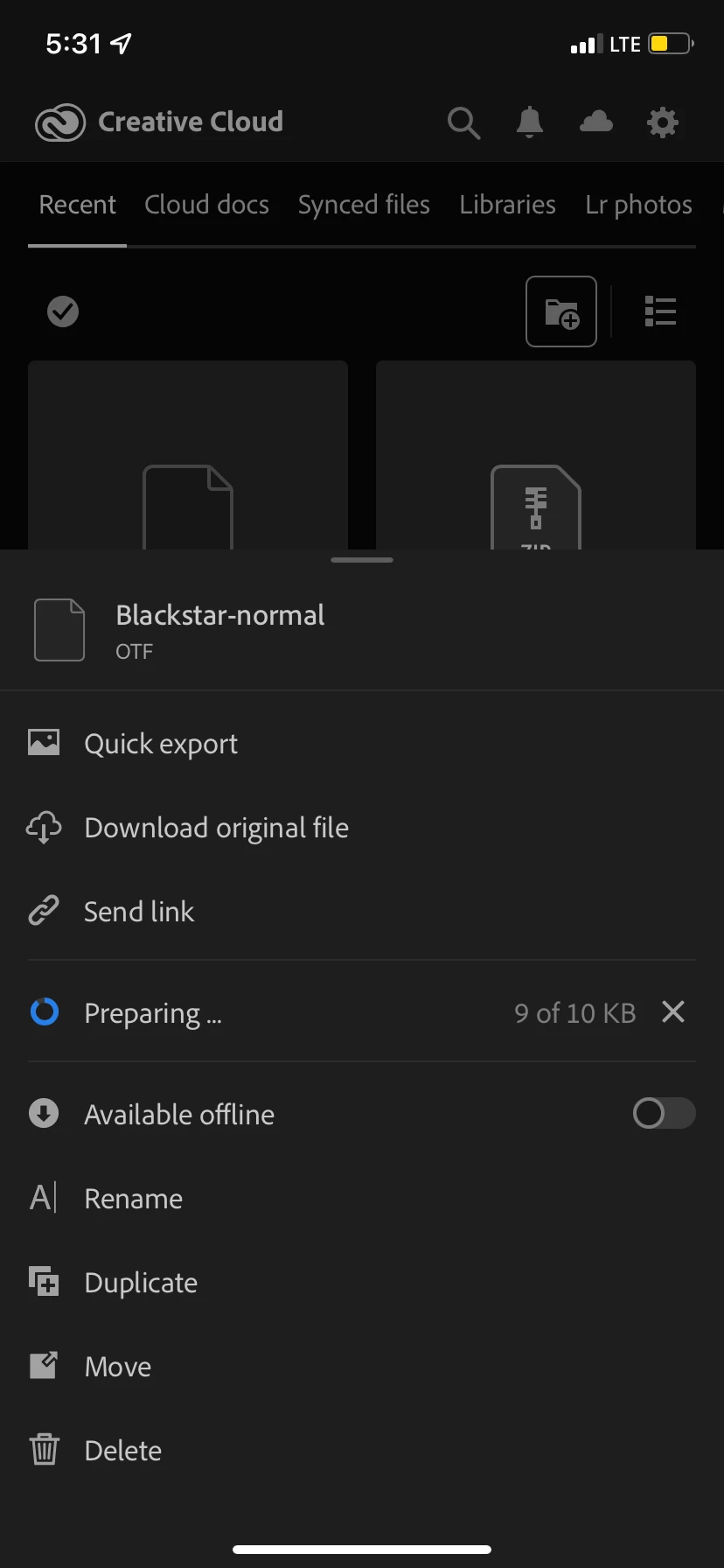Switch to list view
This screenshot has width=724, height=1568.
coord(660,311)
